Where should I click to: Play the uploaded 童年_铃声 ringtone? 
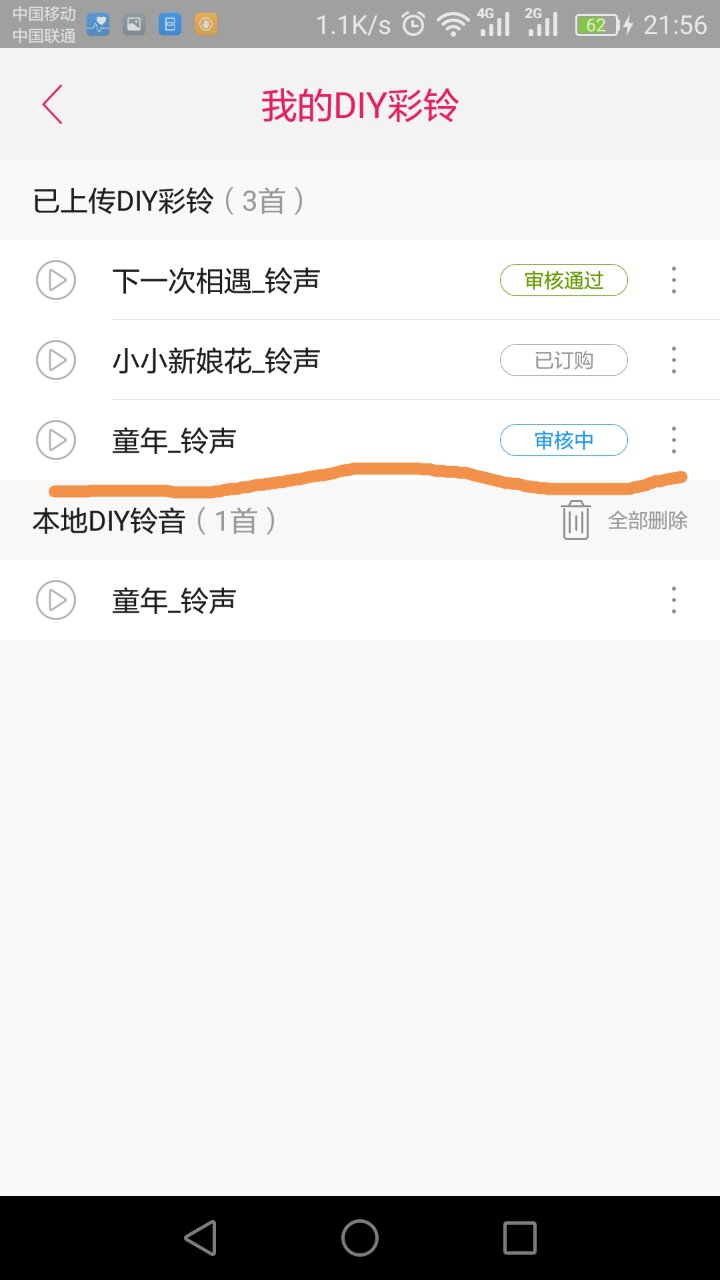pyautogui.click(x=56, y=440)
